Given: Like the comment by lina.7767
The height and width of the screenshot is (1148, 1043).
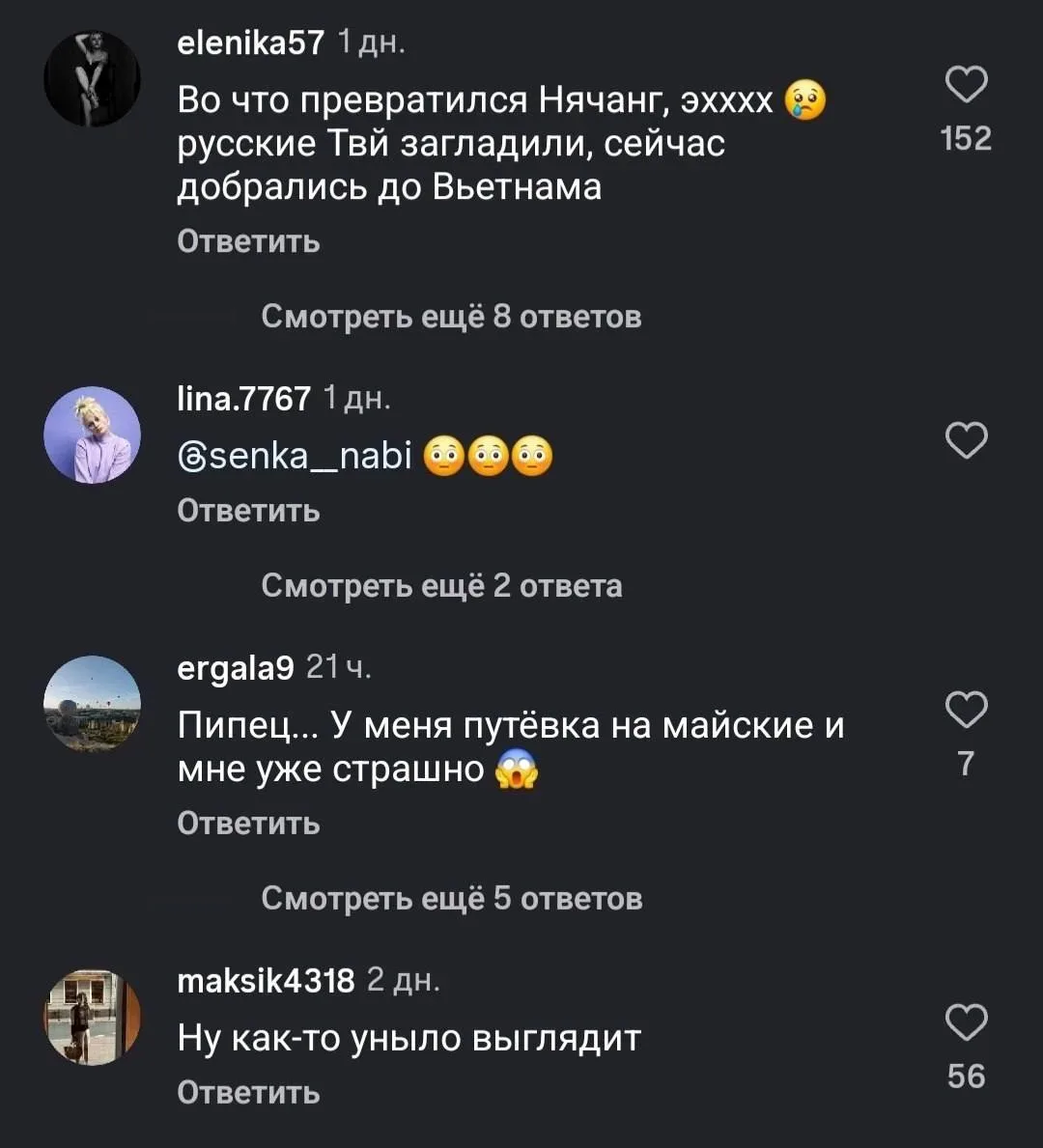Looking at the screenshot, I should 965,440.
